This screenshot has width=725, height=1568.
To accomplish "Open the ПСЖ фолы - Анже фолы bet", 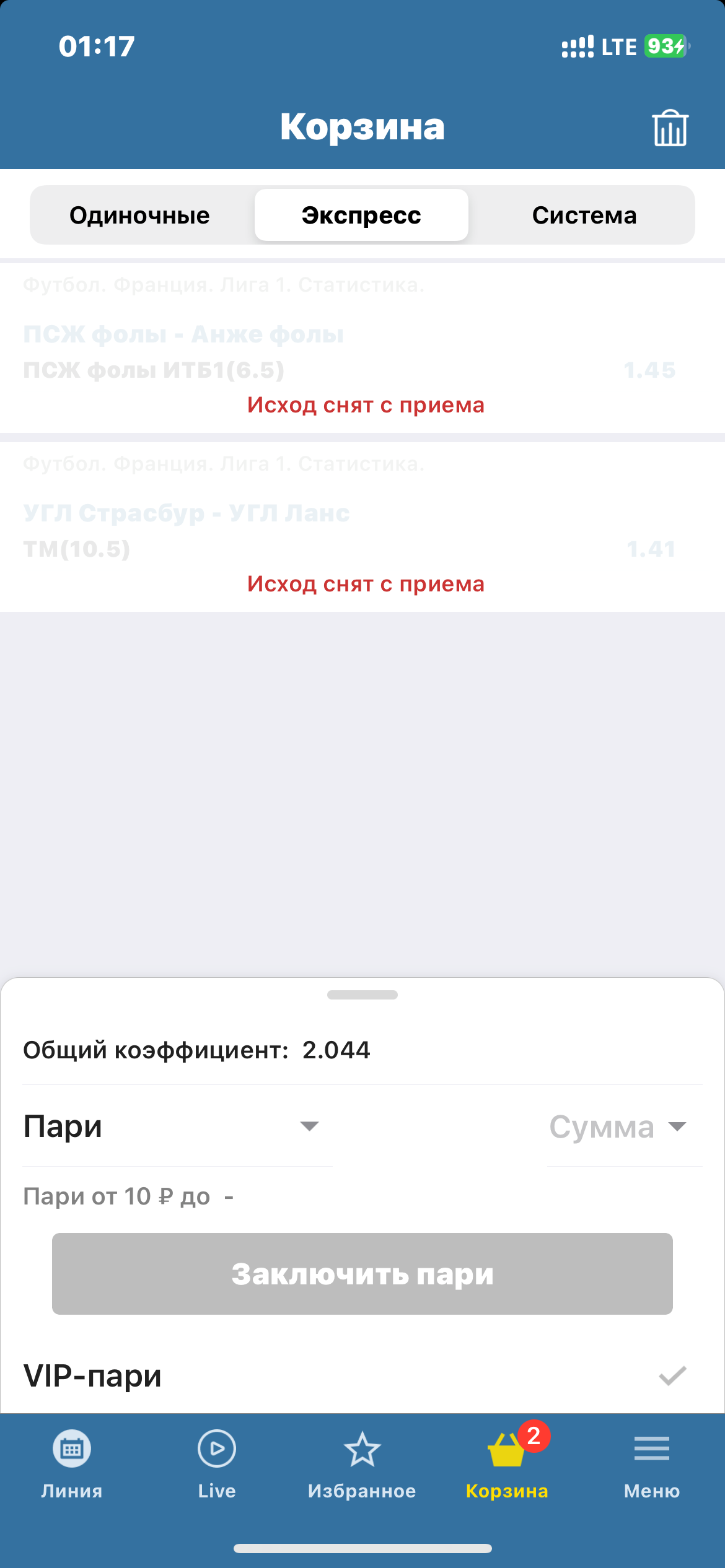I will [x=183, y=335].
